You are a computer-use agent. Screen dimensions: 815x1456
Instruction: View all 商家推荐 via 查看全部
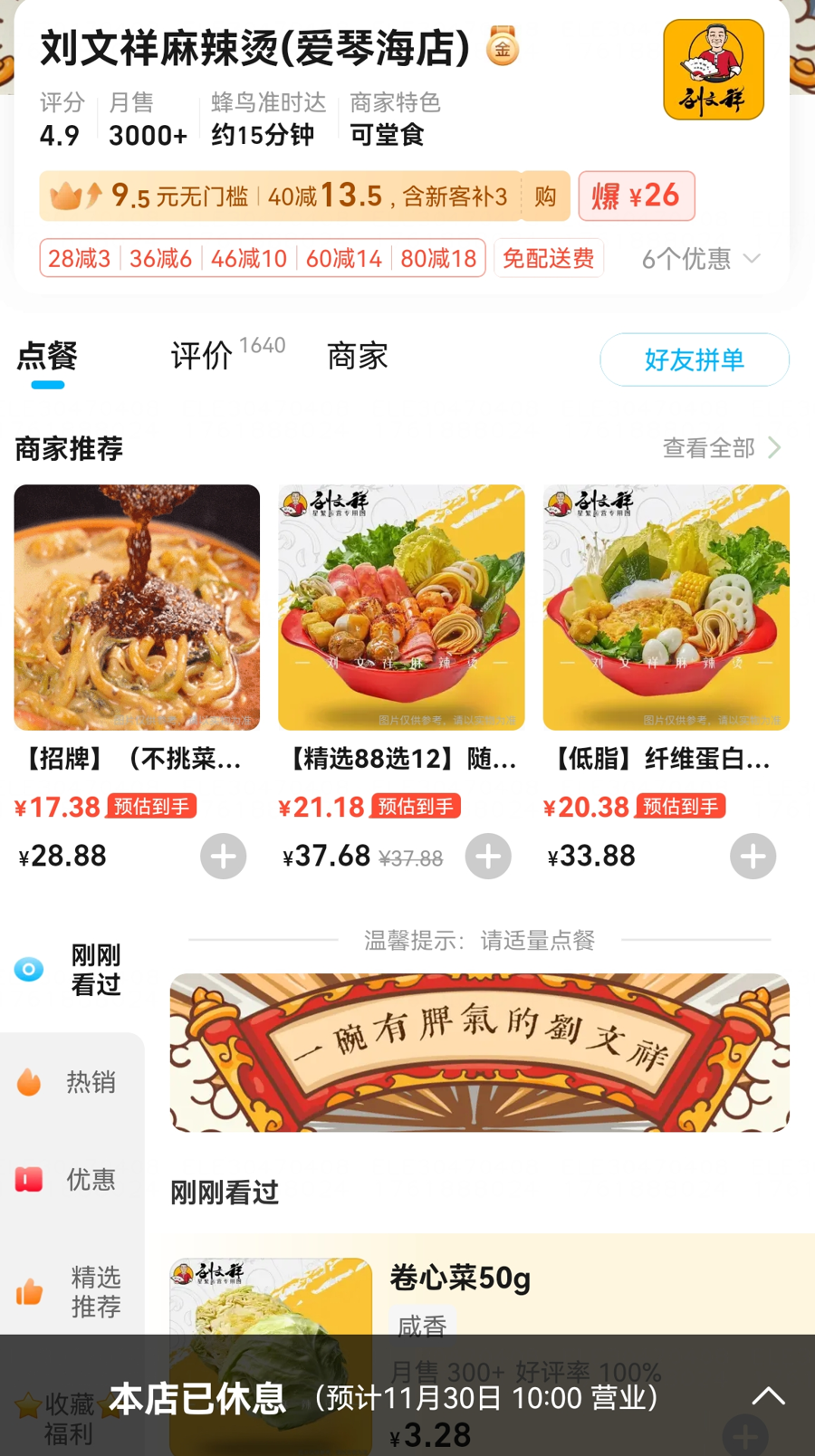pos(721,447)
